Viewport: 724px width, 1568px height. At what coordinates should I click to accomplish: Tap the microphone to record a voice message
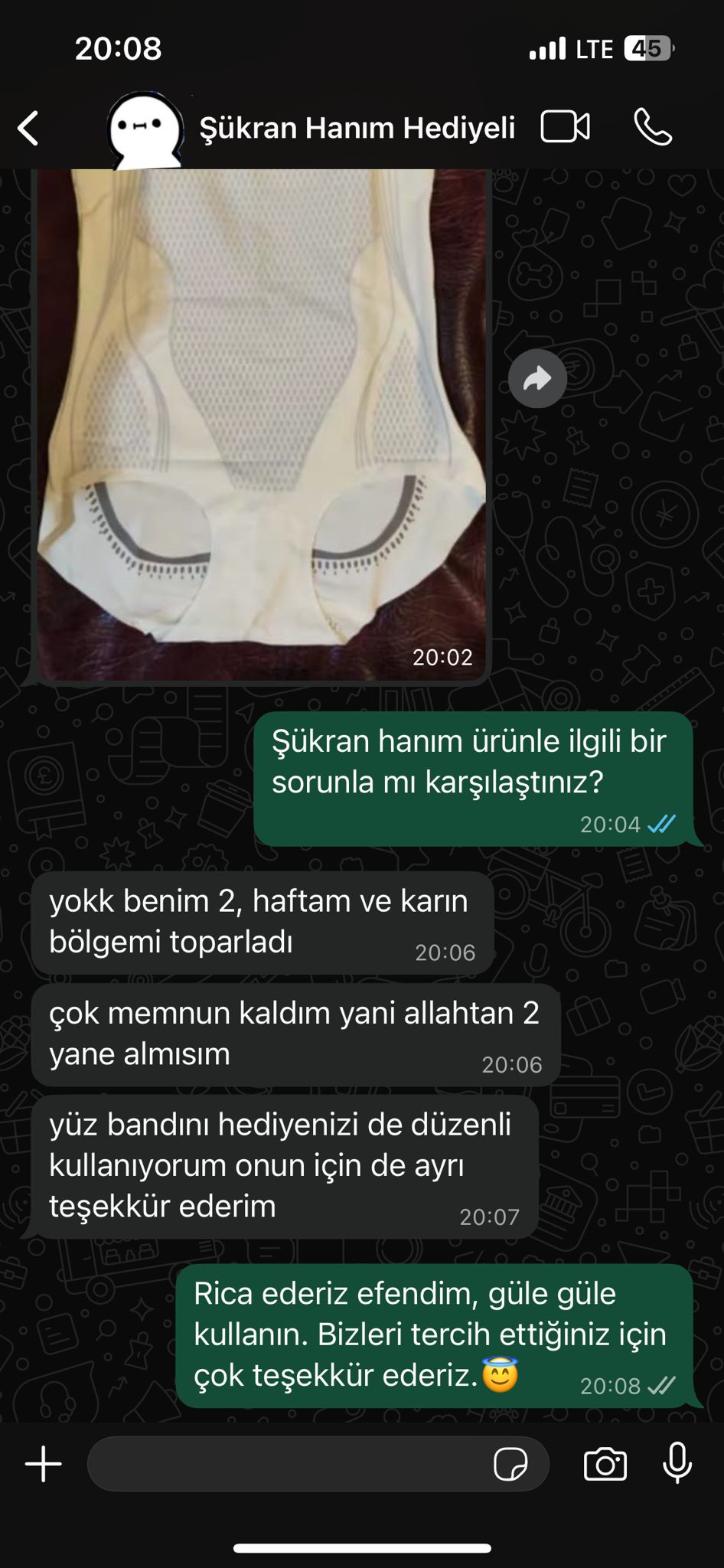tap(677, 1463)
